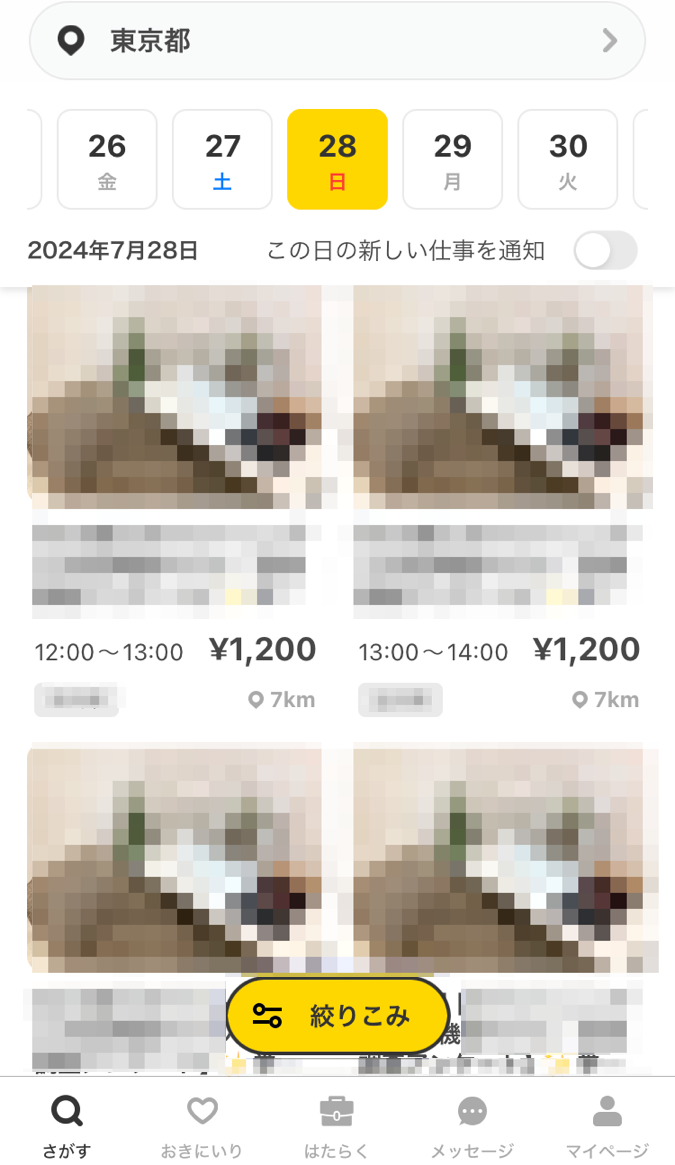This screenshot has height=1165, width=675.
Task: Toggle この日の新しい仕事を通知 switch
Action: (606, 250)
